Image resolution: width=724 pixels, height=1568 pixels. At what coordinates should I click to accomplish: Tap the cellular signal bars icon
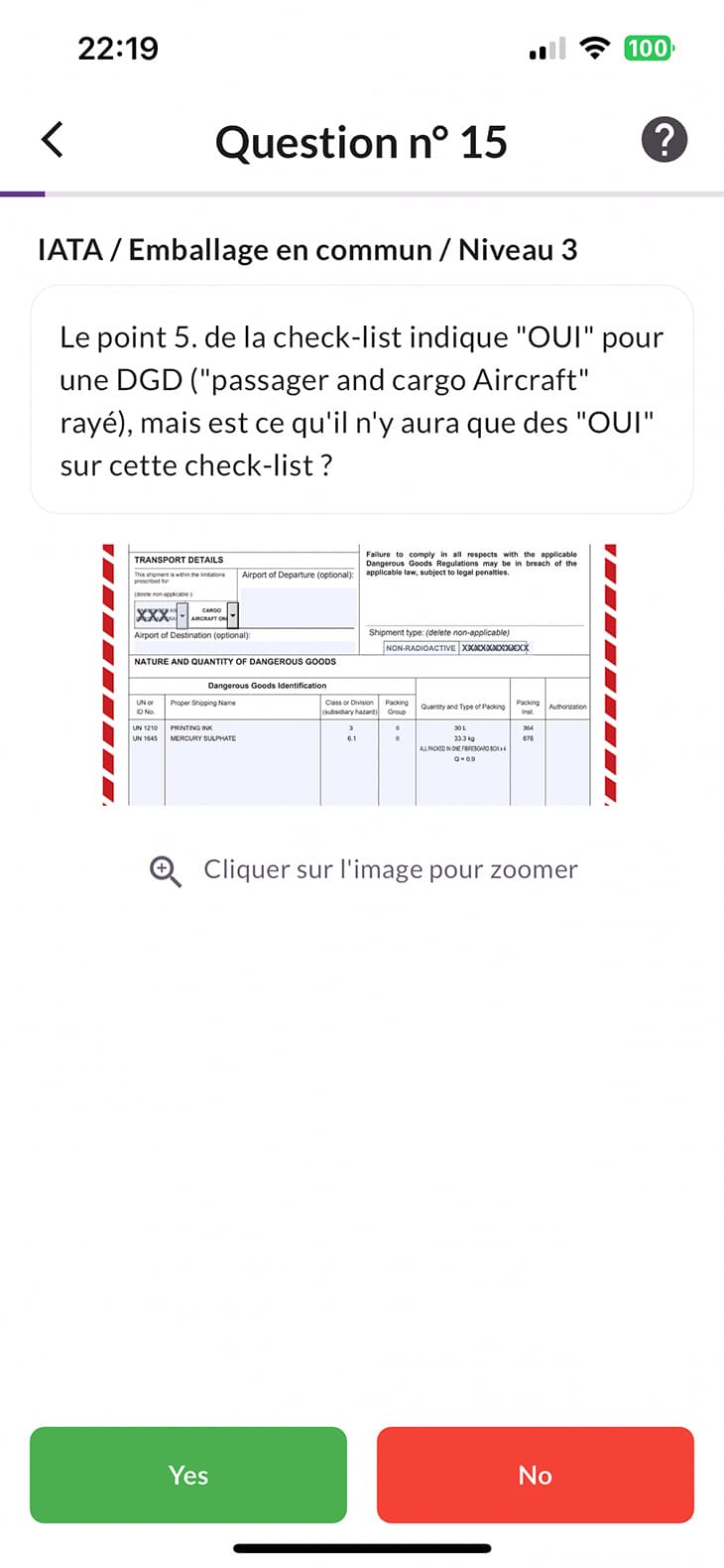pos(547,47)
